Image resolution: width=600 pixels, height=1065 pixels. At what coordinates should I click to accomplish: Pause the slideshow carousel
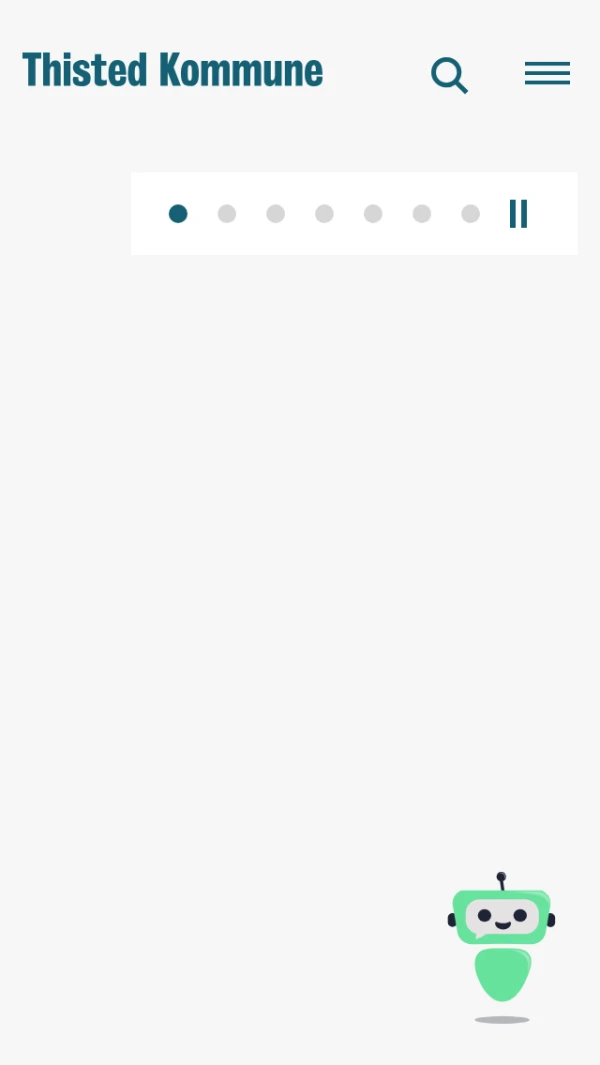[x=518, y=214]
